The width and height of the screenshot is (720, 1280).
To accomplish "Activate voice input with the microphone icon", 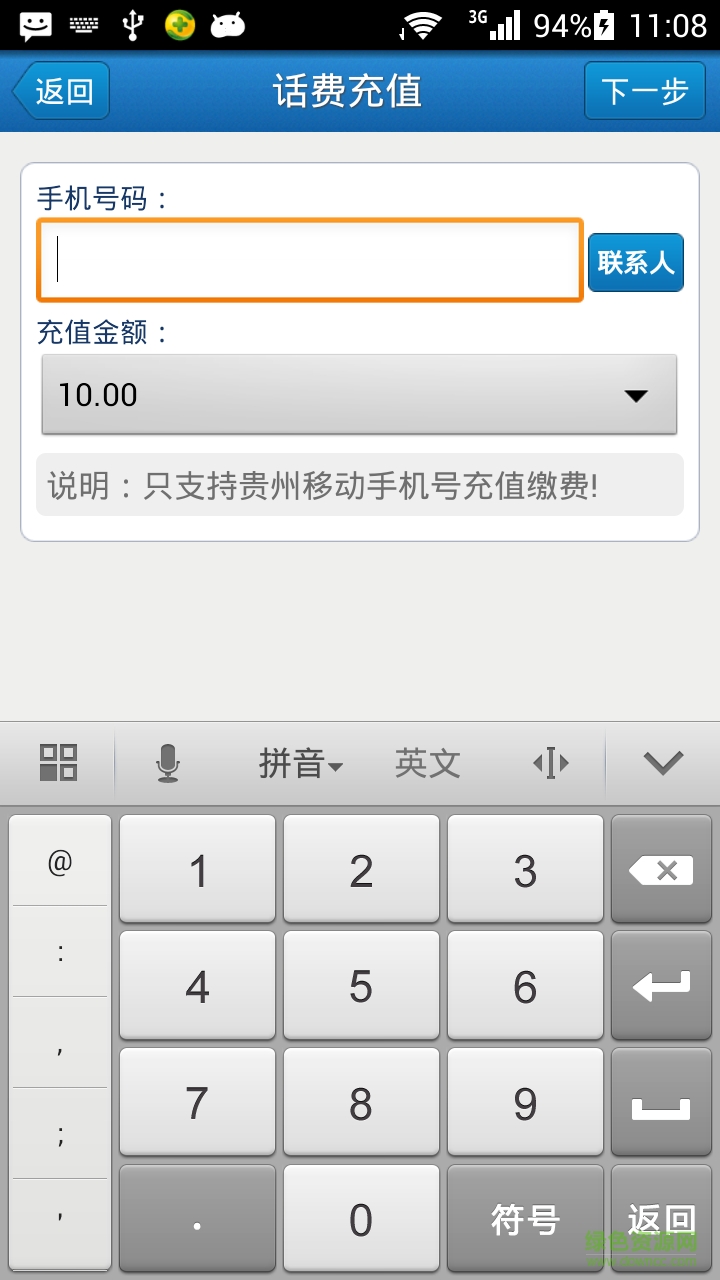I will (x=168, y=762).
